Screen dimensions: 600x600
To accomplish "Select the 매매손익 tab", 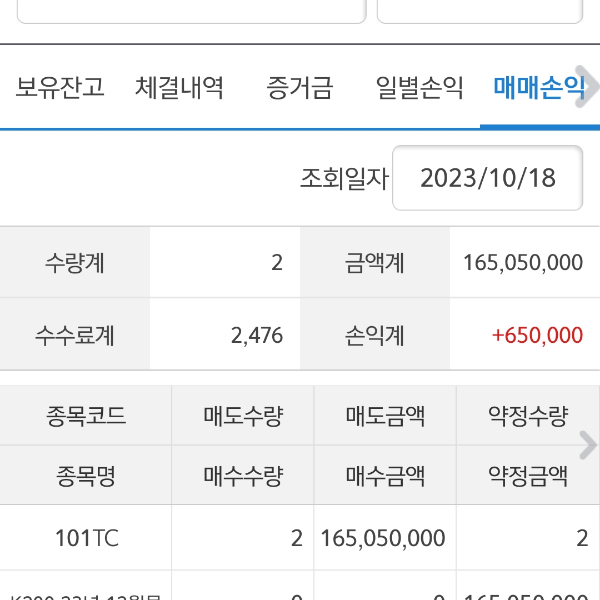I will (x=536, y=88).
